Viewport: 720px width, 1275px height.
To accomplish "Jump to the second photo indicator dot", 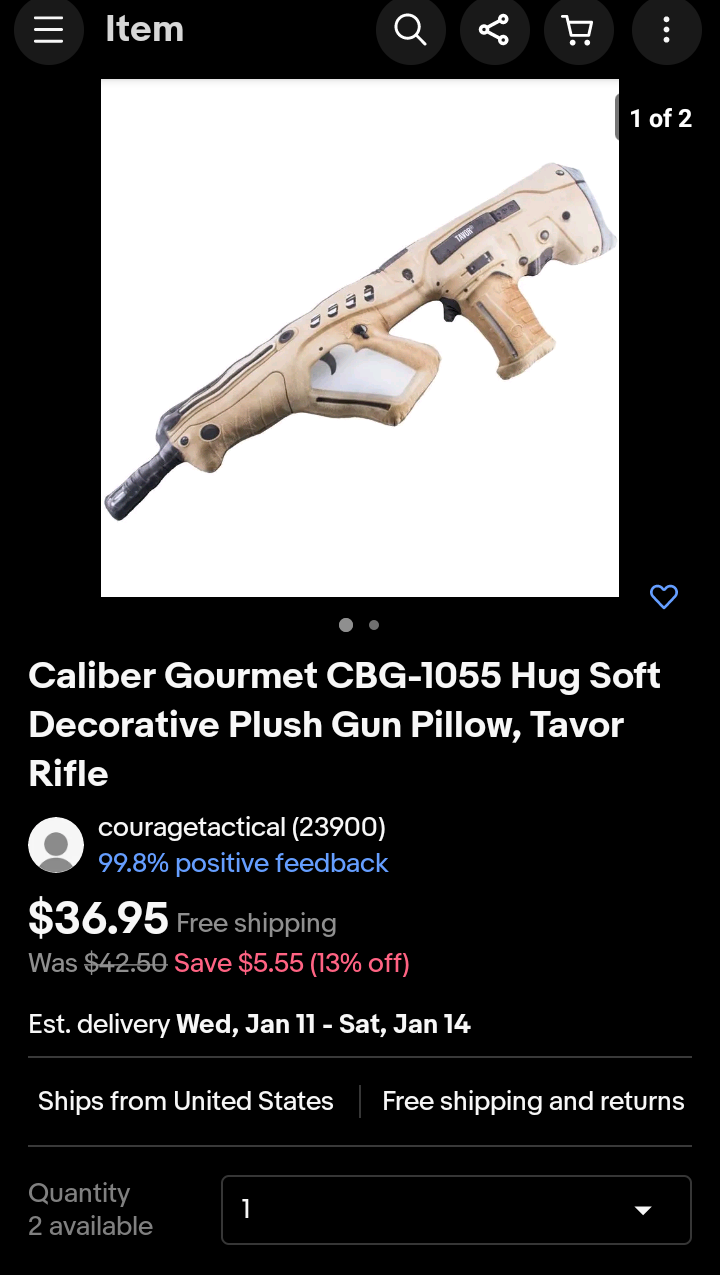I will click(374, 625).
